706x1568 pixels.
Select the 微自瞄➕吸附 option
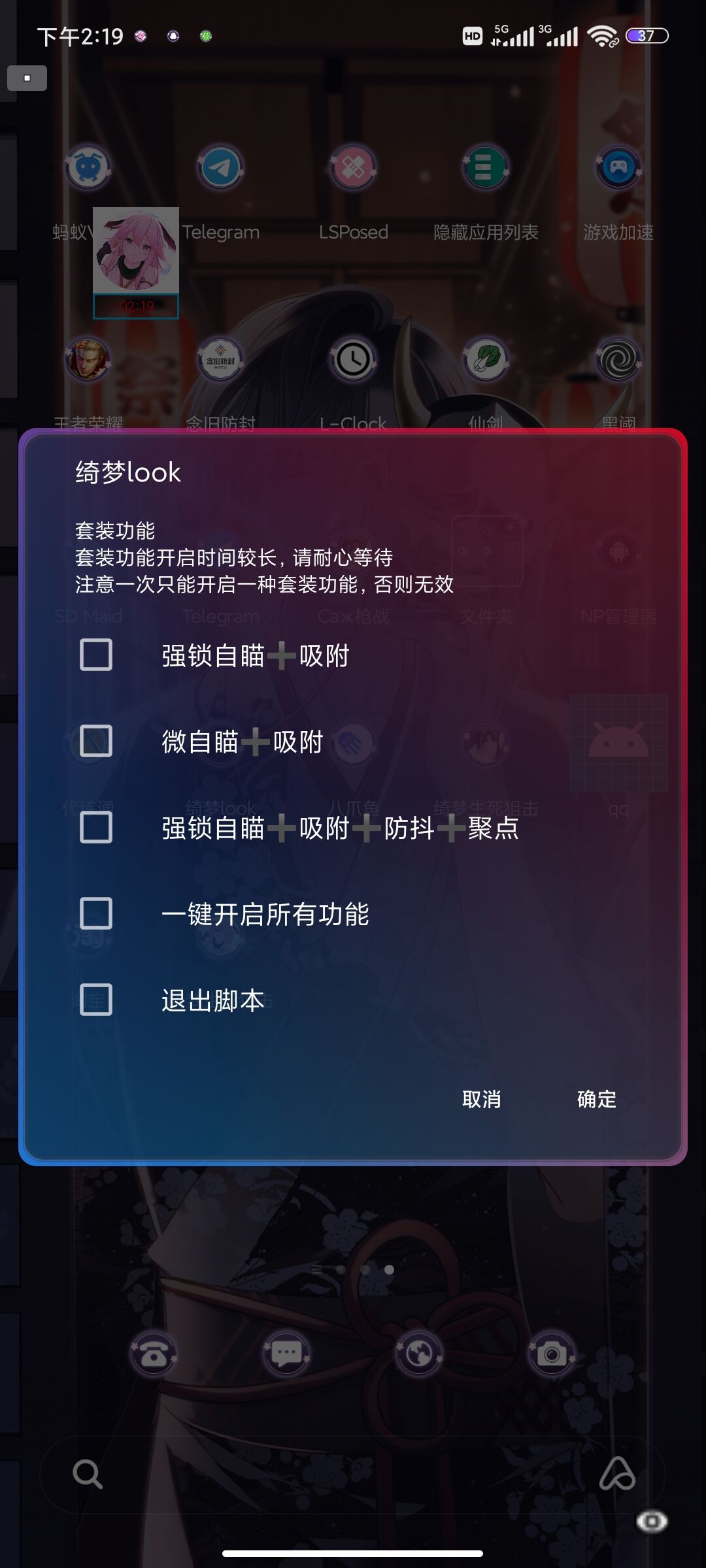coord(96,742)
